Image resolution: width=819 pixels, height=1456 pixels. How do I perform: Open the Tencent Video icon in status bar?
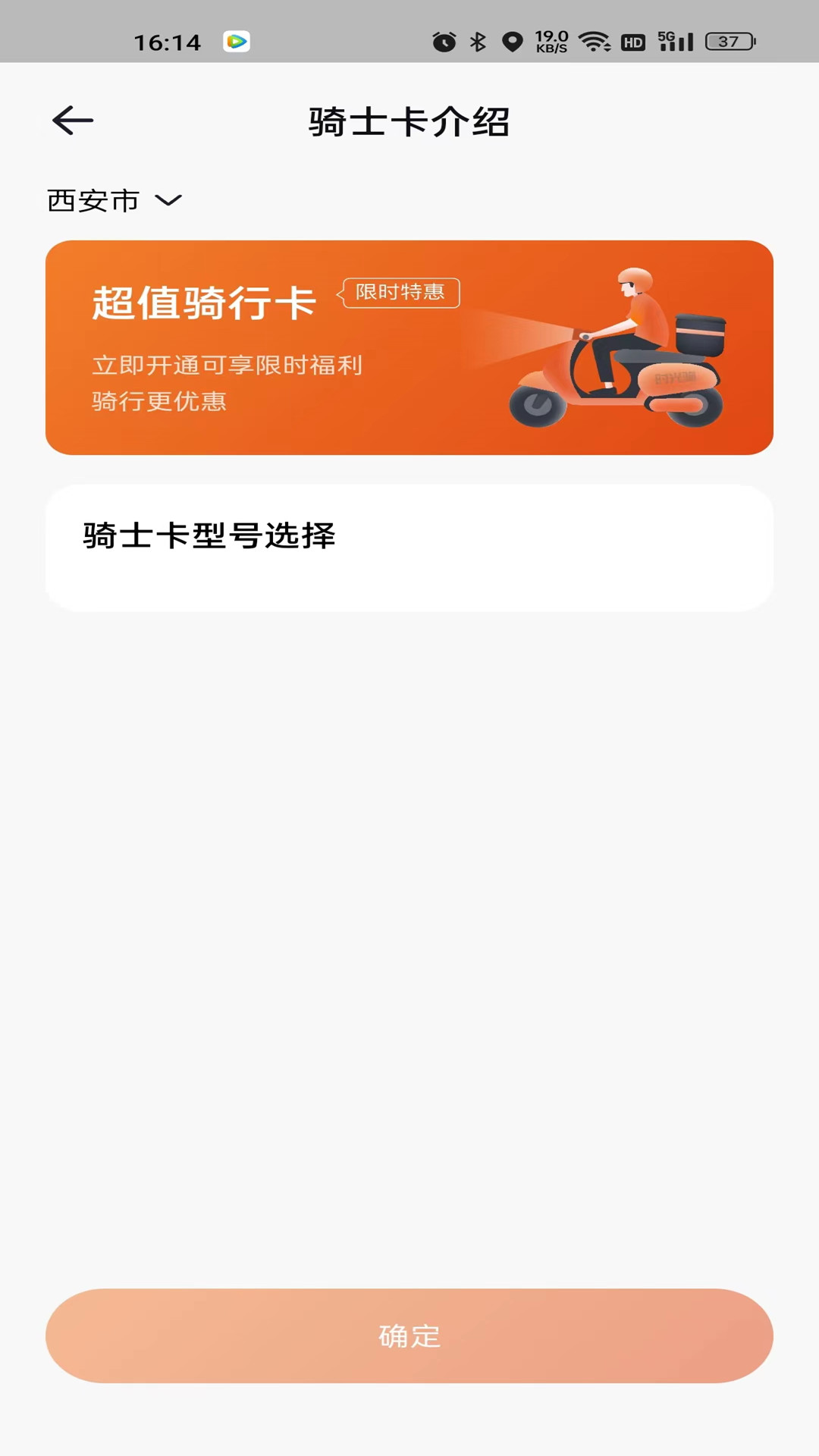coord(237,43)
